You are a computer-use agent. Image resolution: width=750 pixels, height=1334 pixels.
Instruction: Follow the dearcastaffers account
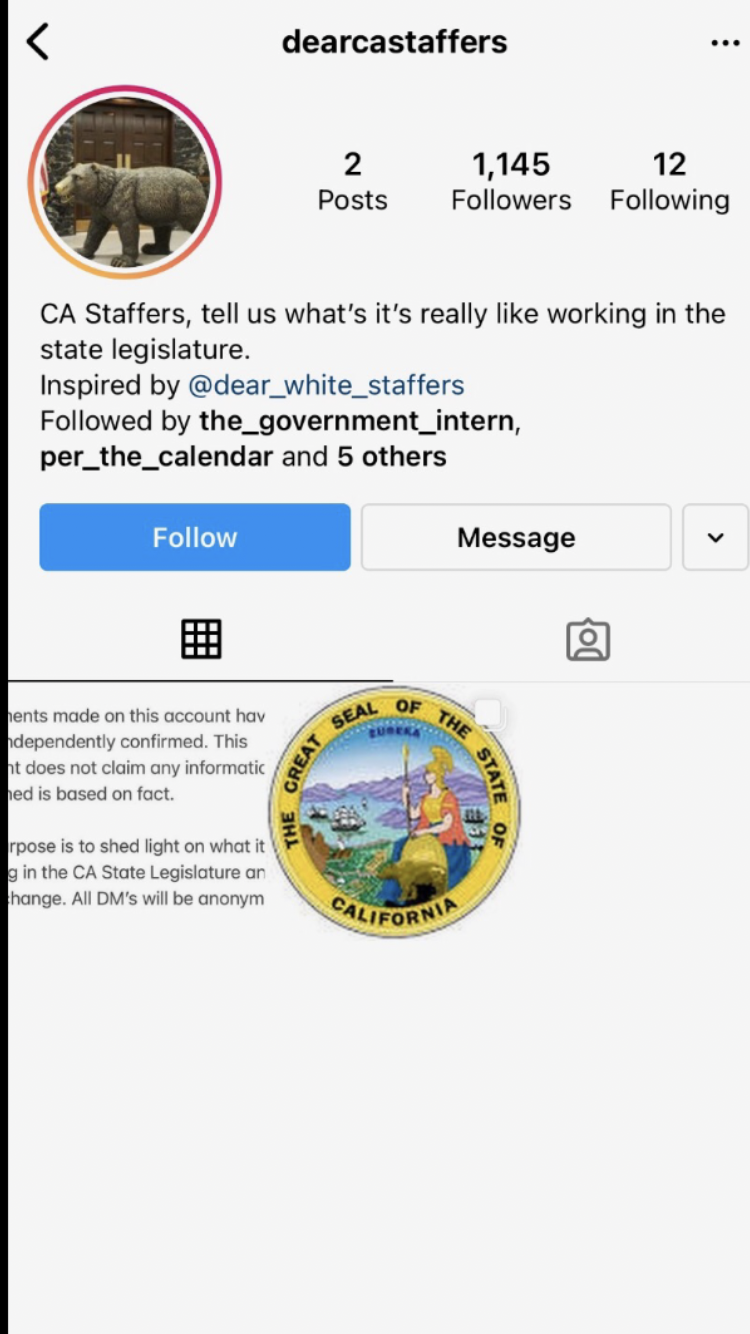195,537
